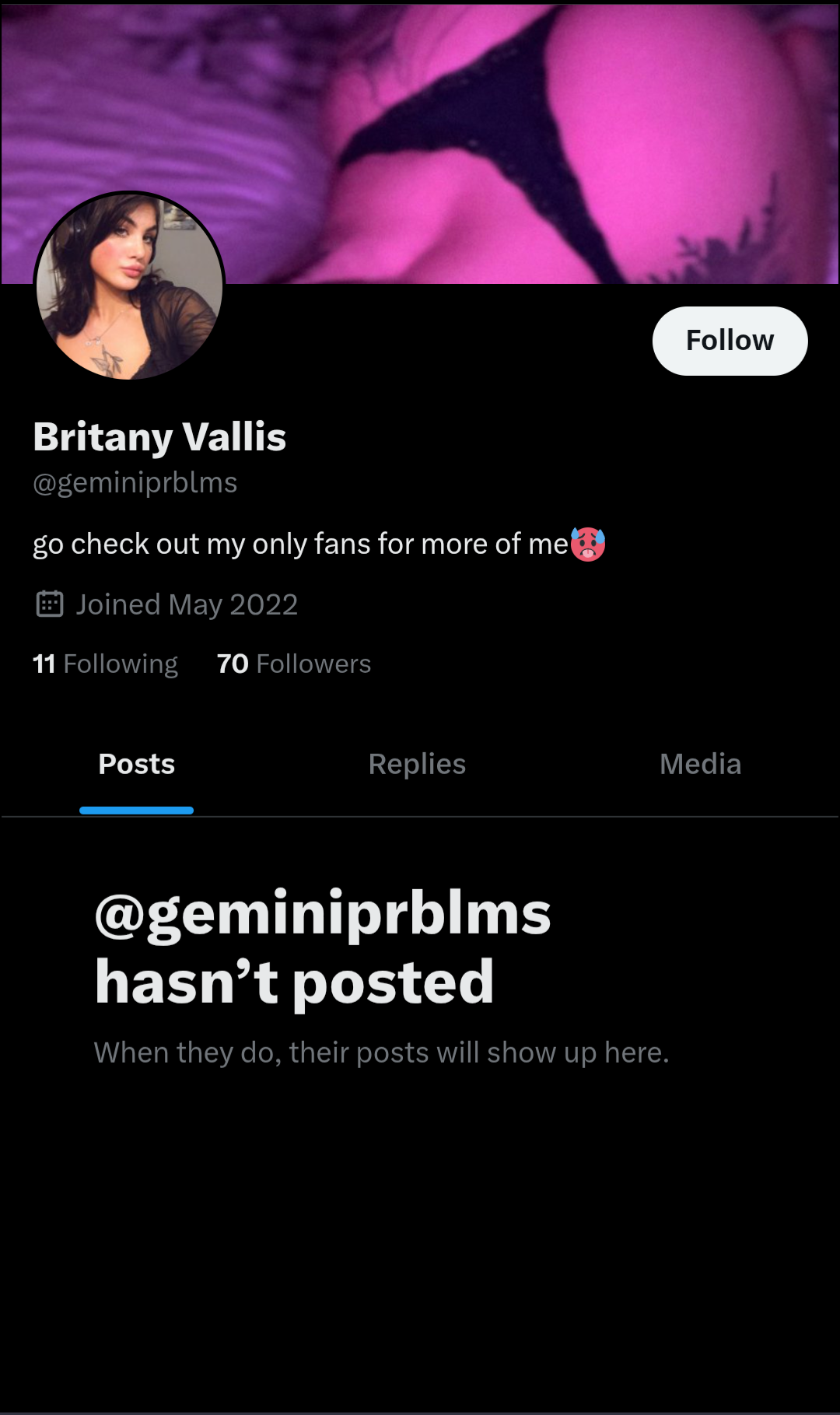
Task: View the profile header banner image
Action: coord(498,117)
